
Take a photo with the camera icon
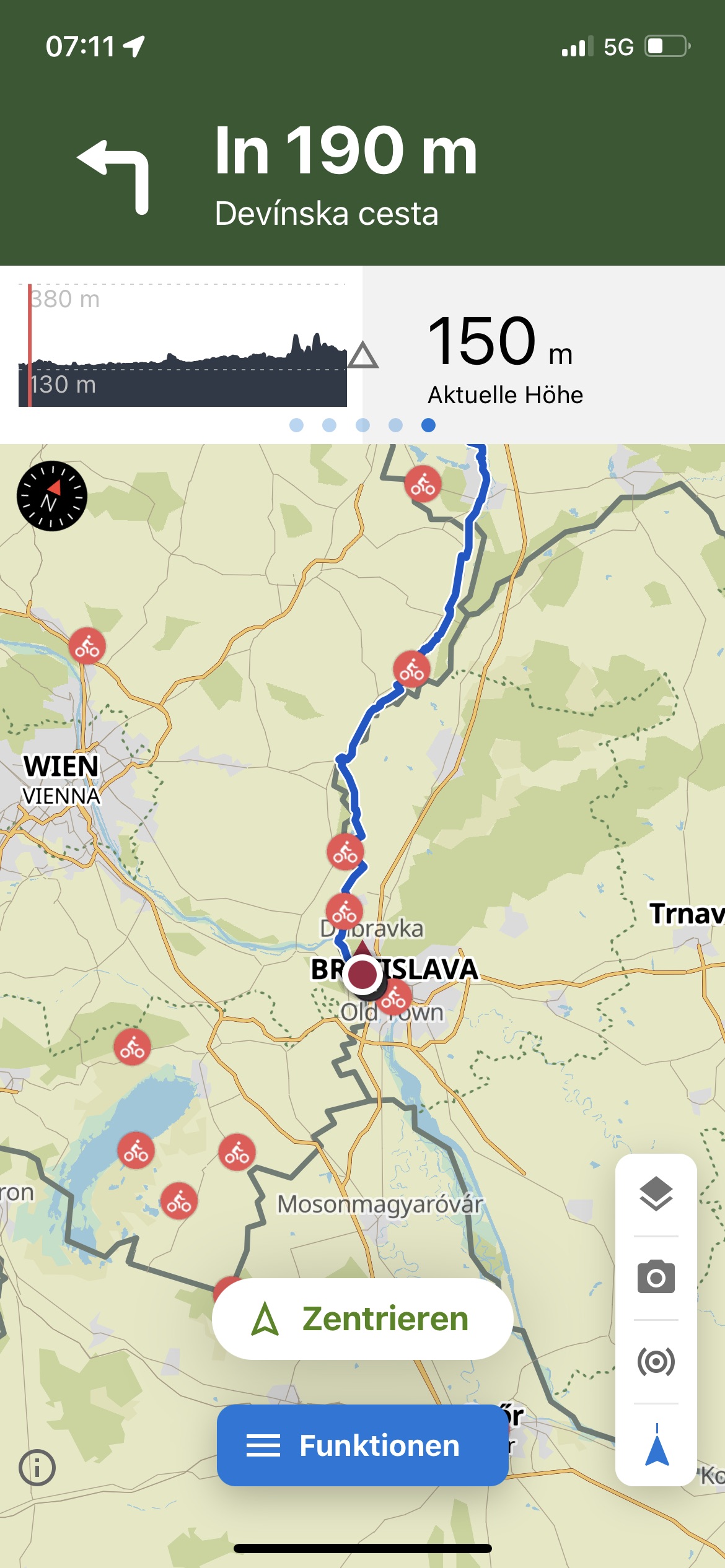(x=656, y=1277)
